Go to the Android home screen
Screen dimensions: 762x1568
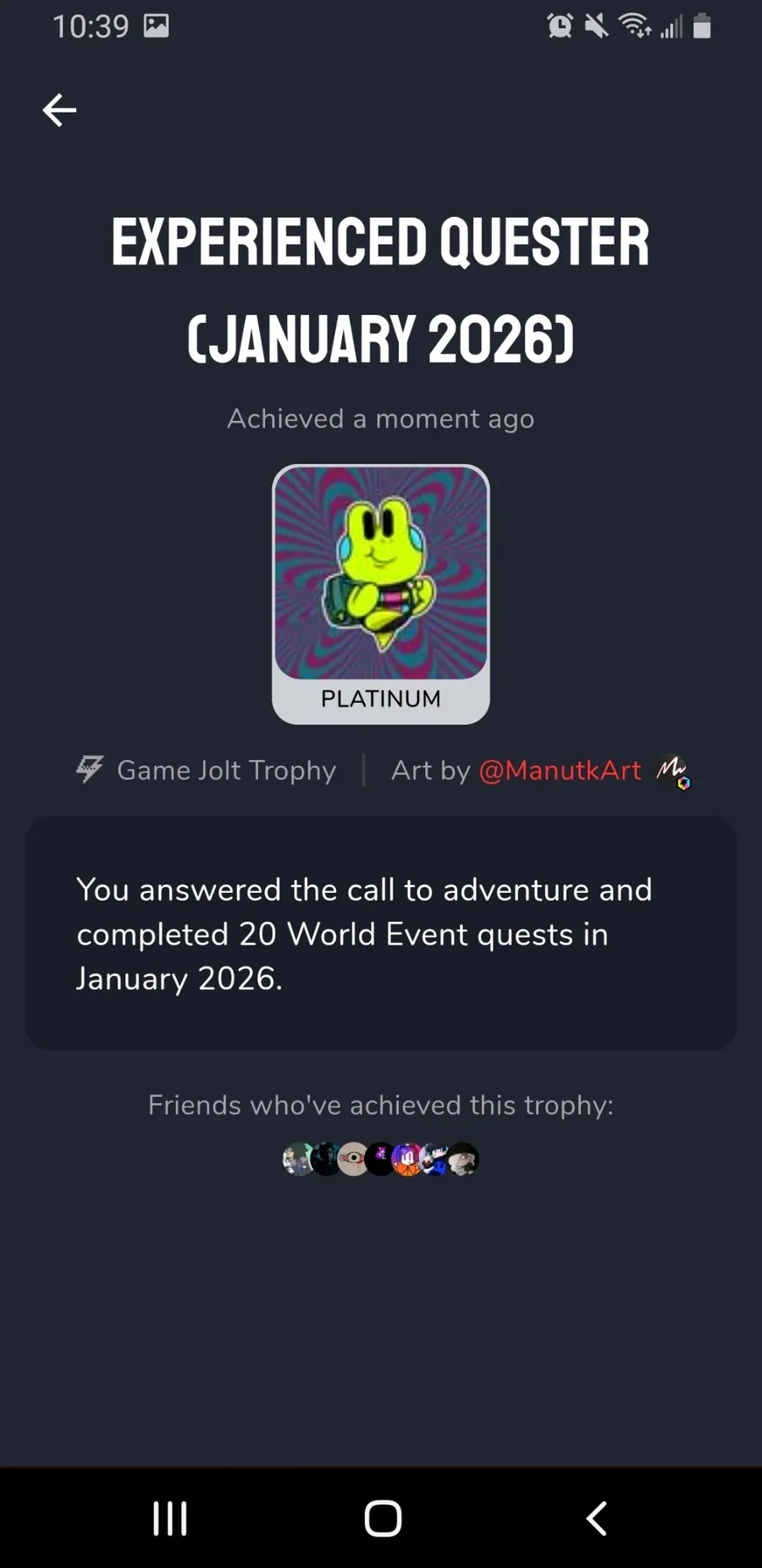point(383,1518)
